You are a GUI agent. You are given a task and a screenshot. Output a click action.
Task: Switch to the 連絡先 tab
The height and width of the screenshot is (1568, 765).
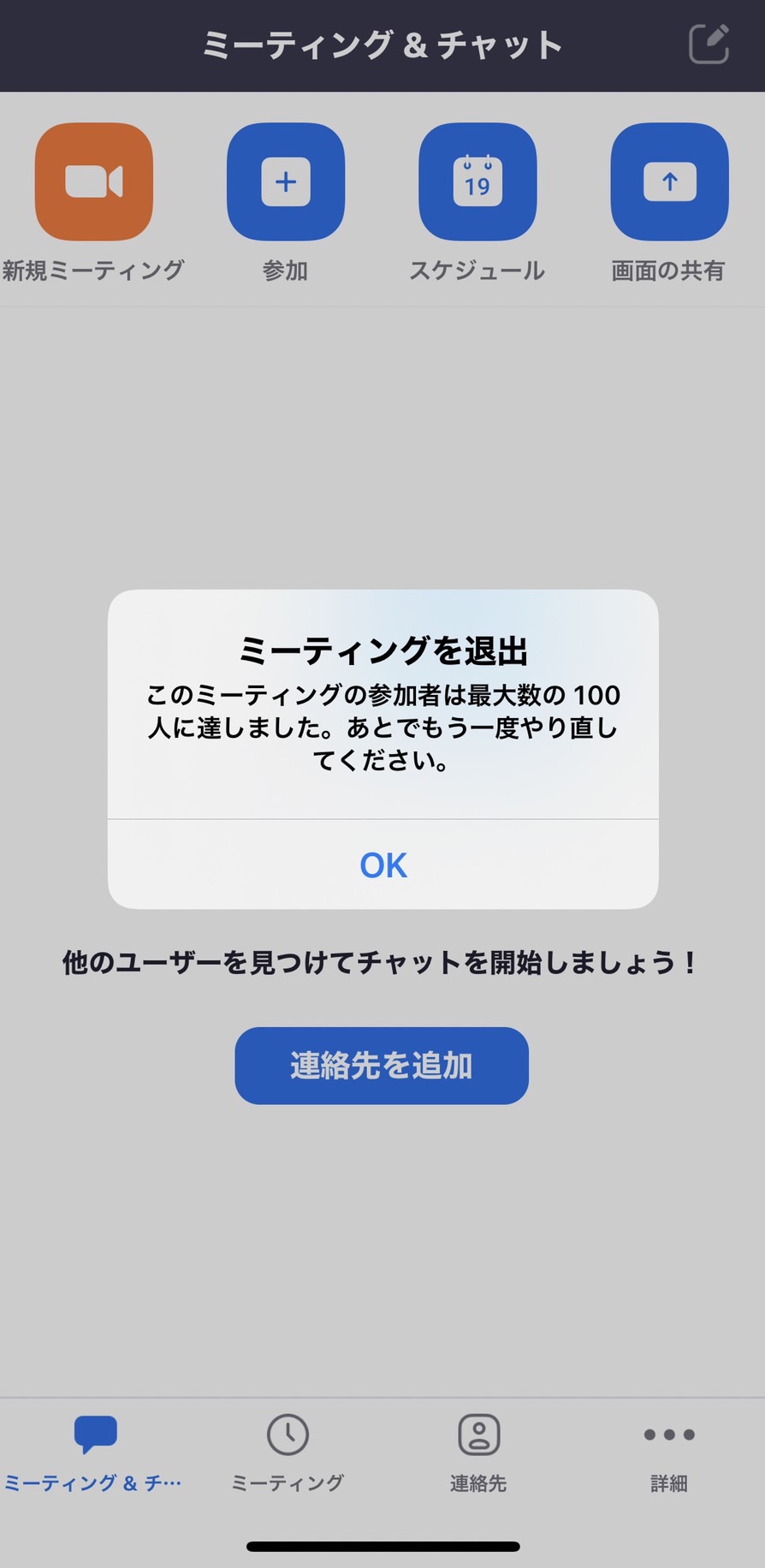pos(478,1453)
